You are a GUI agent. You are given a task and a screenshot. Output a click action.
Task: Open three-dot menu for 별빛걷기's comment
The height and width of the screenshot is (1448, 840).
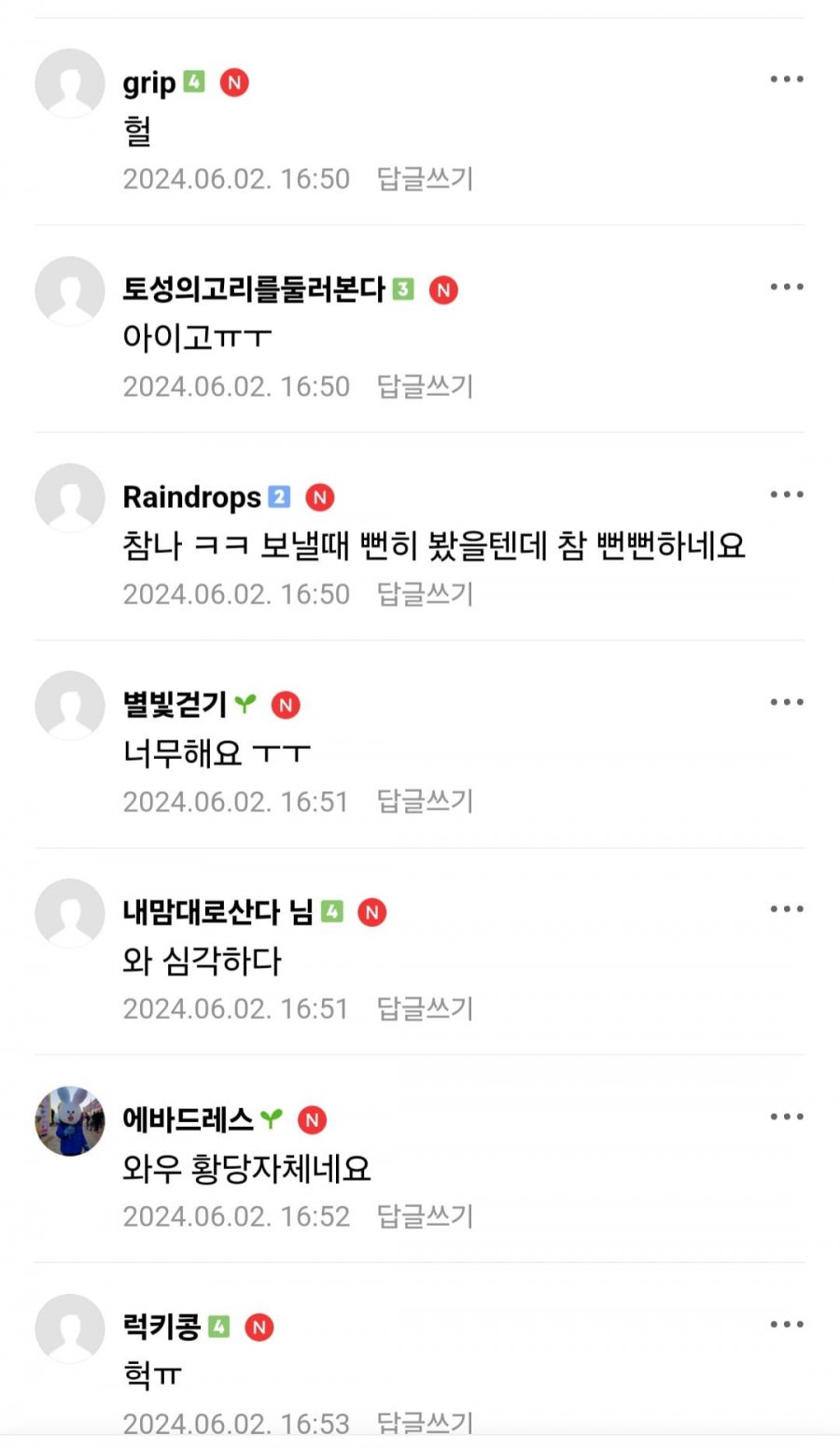coord(786,702)
